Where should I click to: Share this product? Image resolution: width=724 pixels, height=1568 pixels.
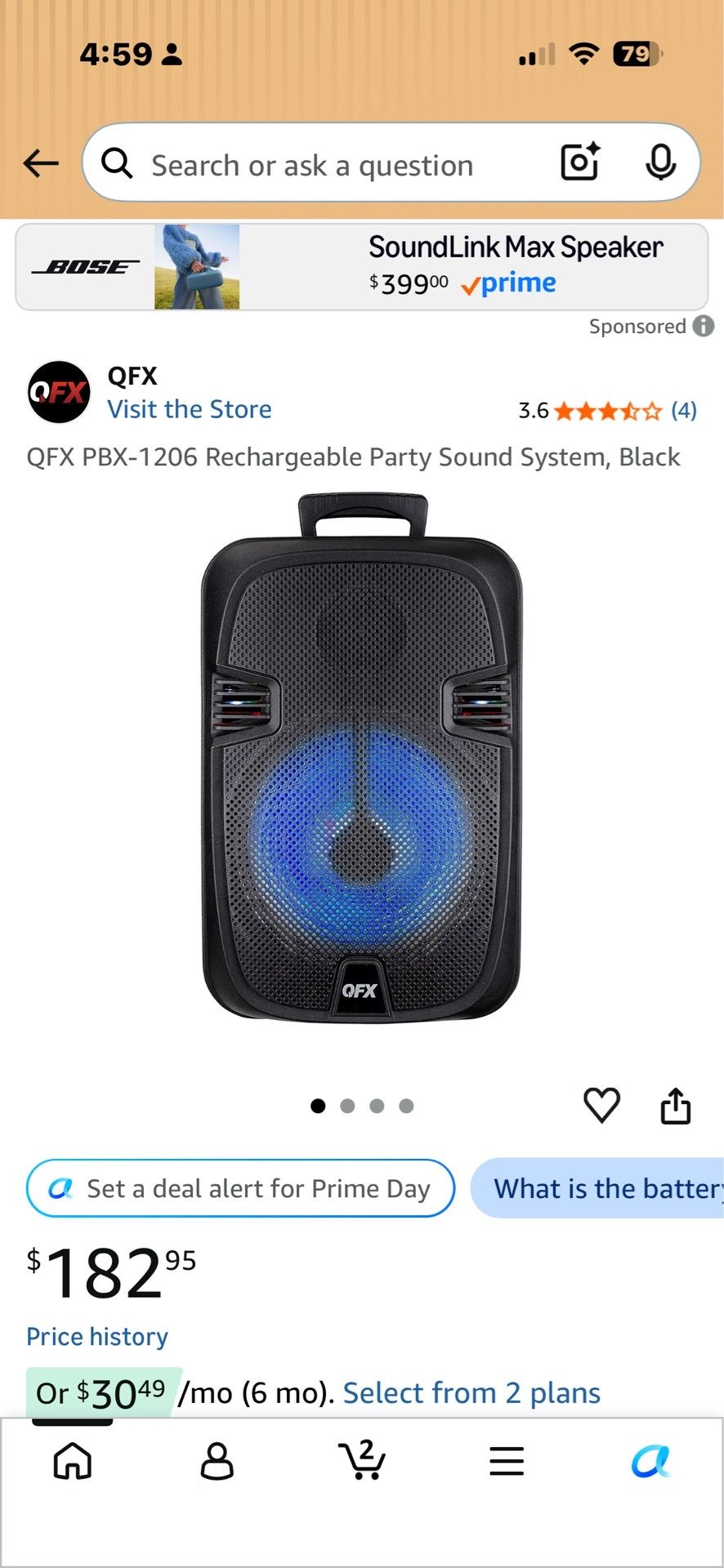pos(676,1106)
